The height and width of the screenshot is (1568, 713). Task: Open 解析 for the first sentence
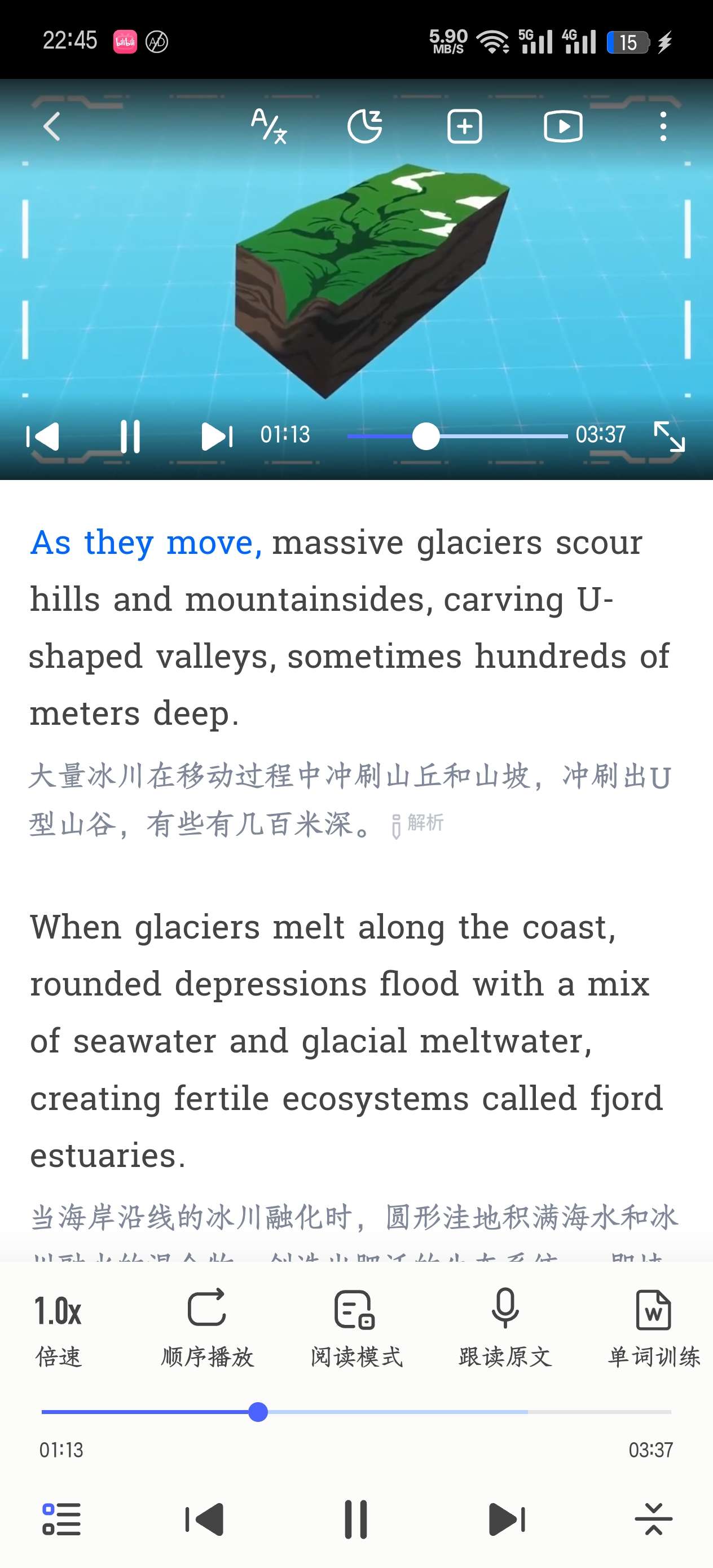tap(419, 823)
